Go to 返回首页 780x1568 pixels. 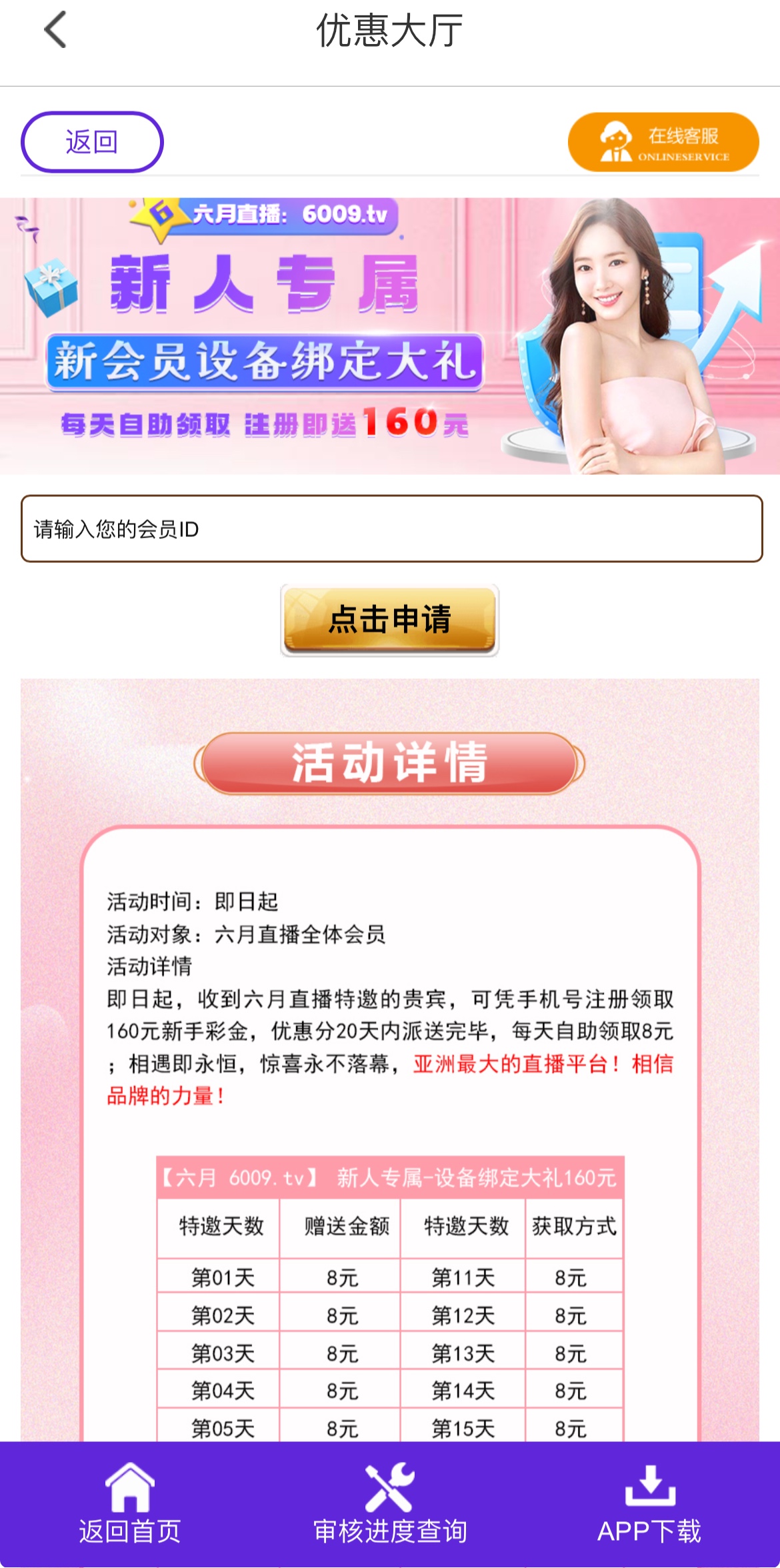(x=130, y=1505)
